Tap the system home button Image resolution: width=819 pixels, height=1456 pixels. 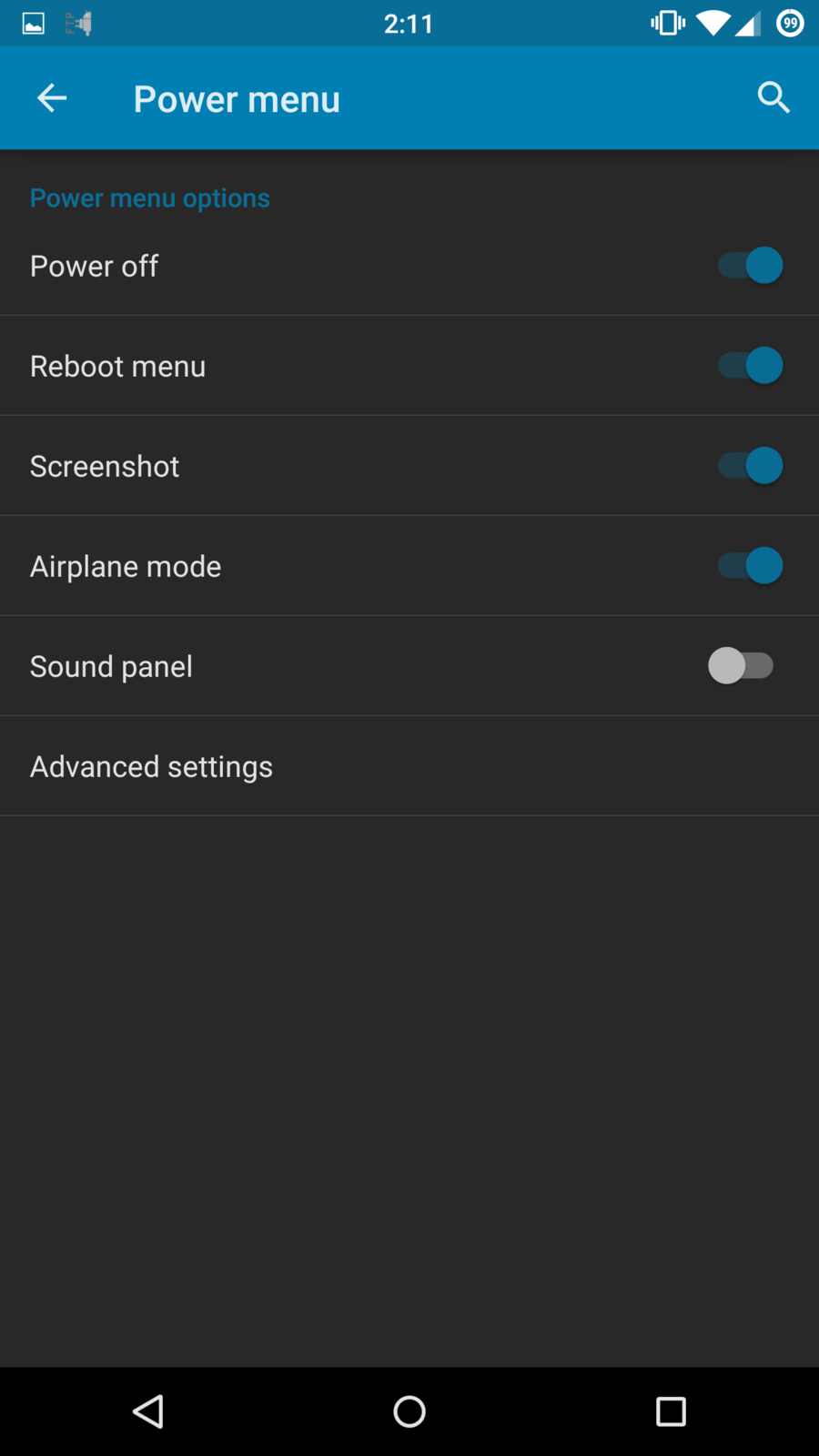[x=409, y=1411]
